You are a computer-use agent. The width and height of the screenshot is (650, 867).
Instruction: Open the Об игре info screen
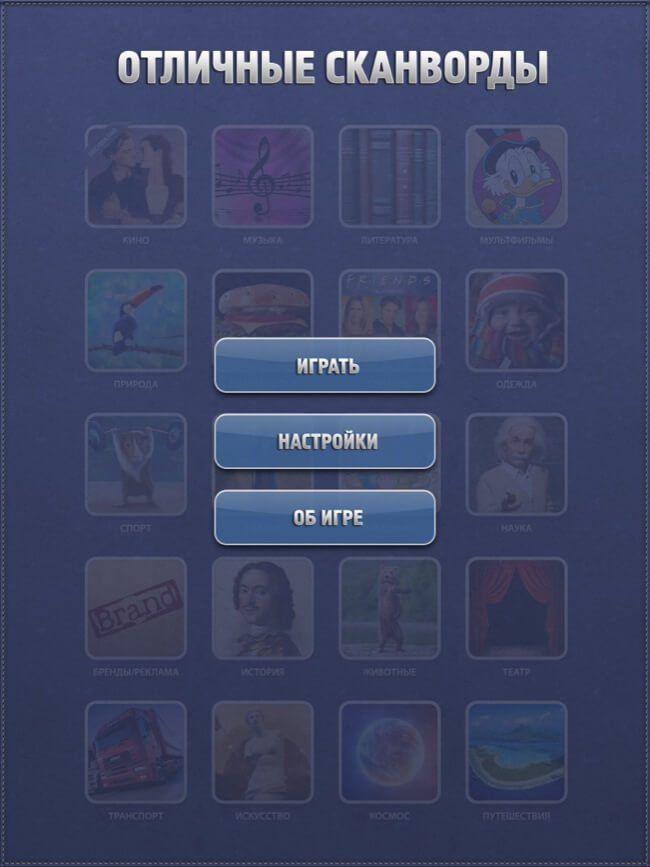pos(325,517)
